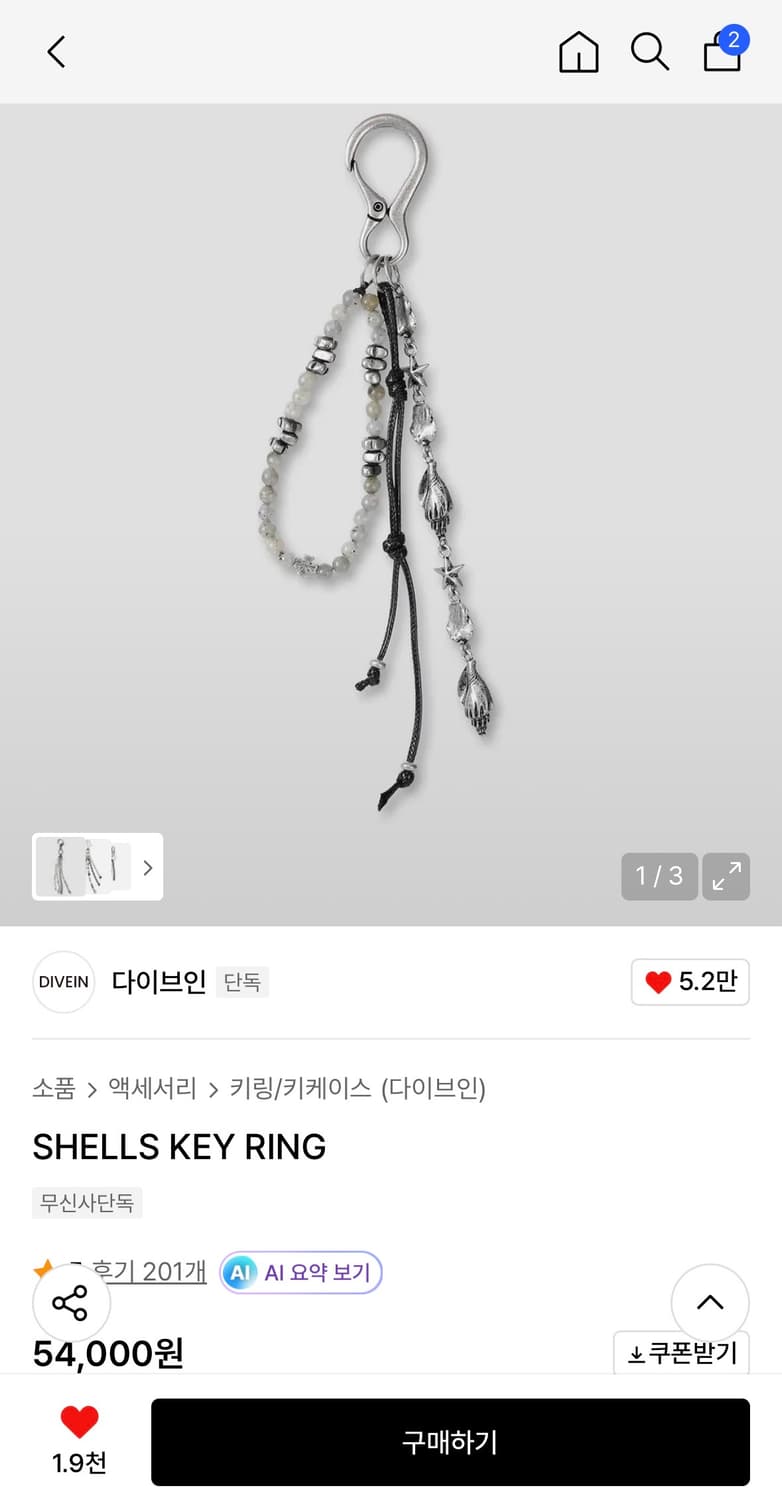
Task: Tap the DIVEIN brand logo circle
Action: pyautogui.click(x=63, y=982)
